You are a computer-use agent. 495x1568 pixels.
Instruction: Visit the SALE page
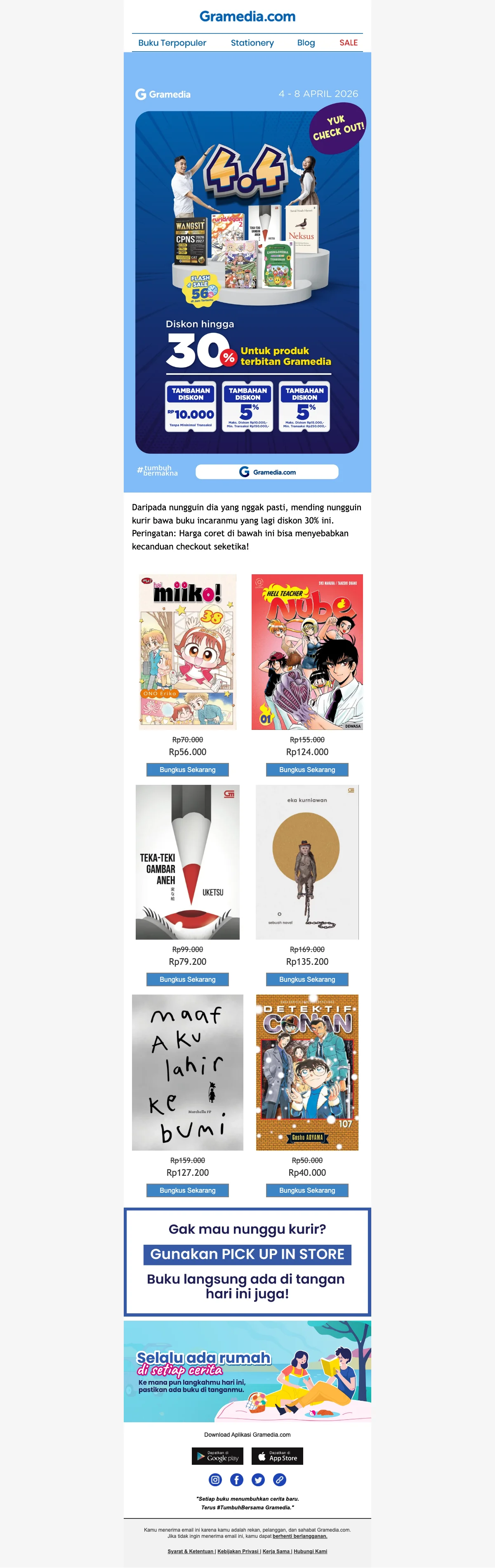point(349,43)
